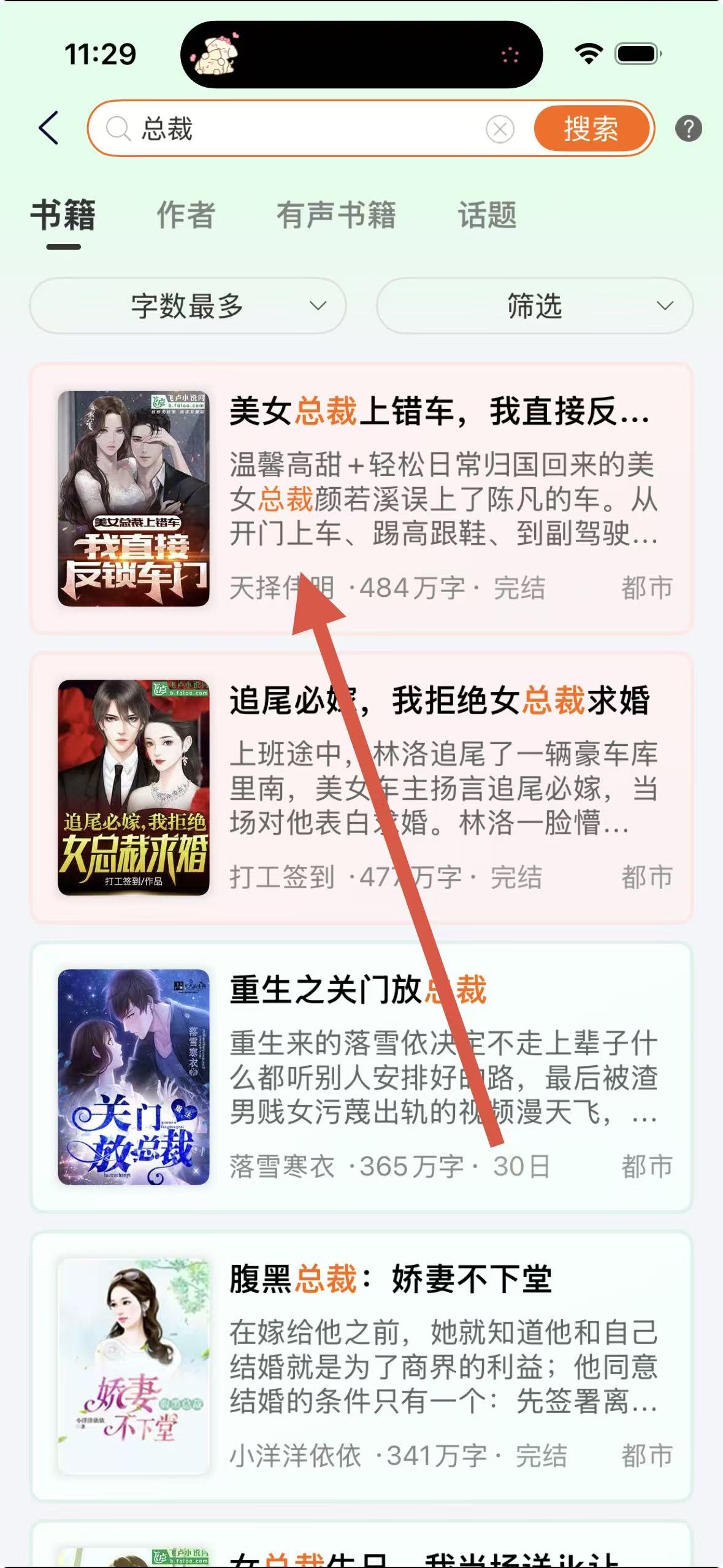Tap the 总裁 search input field

[x=307, y=129]
